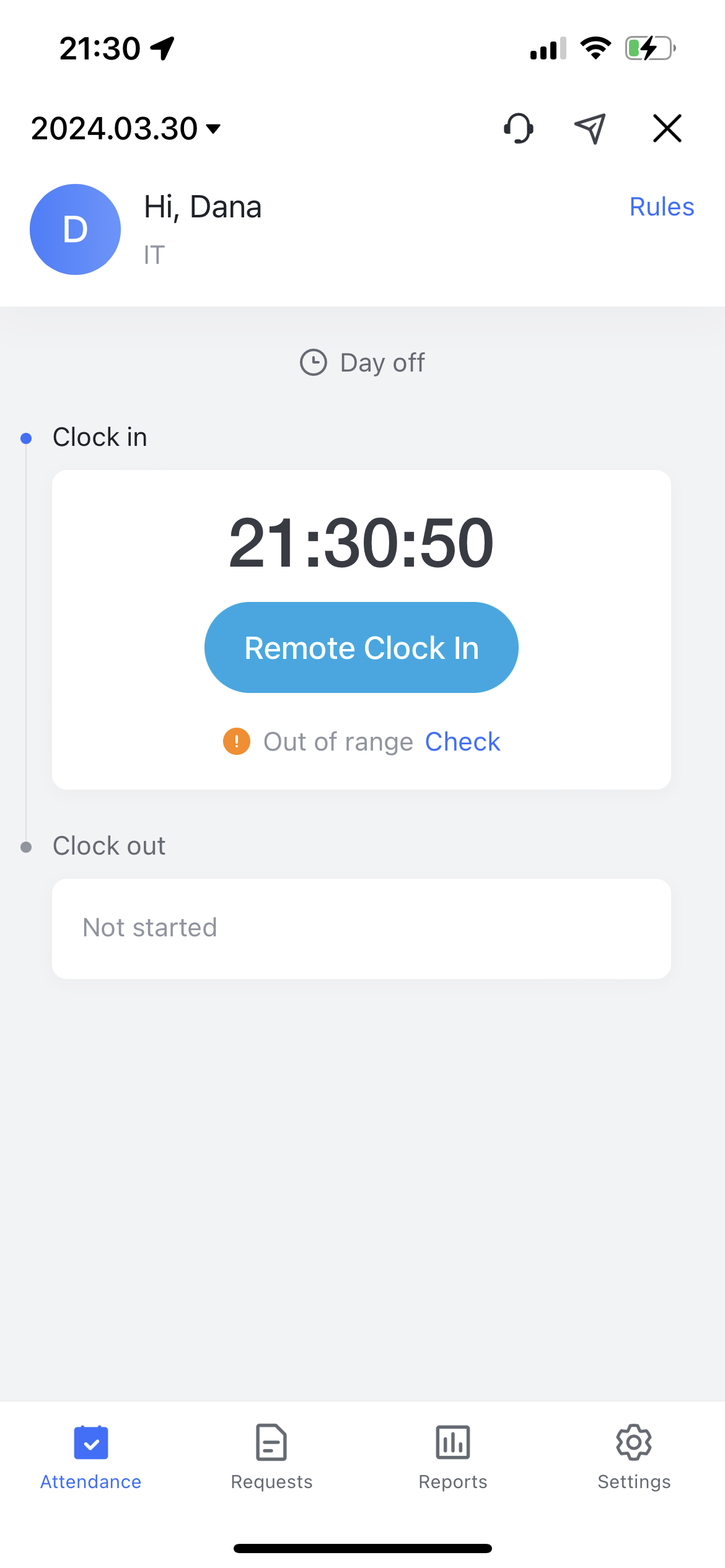Screen dimensions: 725x1568
Task: Open the 2024.03.30 date dropdown
Action: (126, 129)
